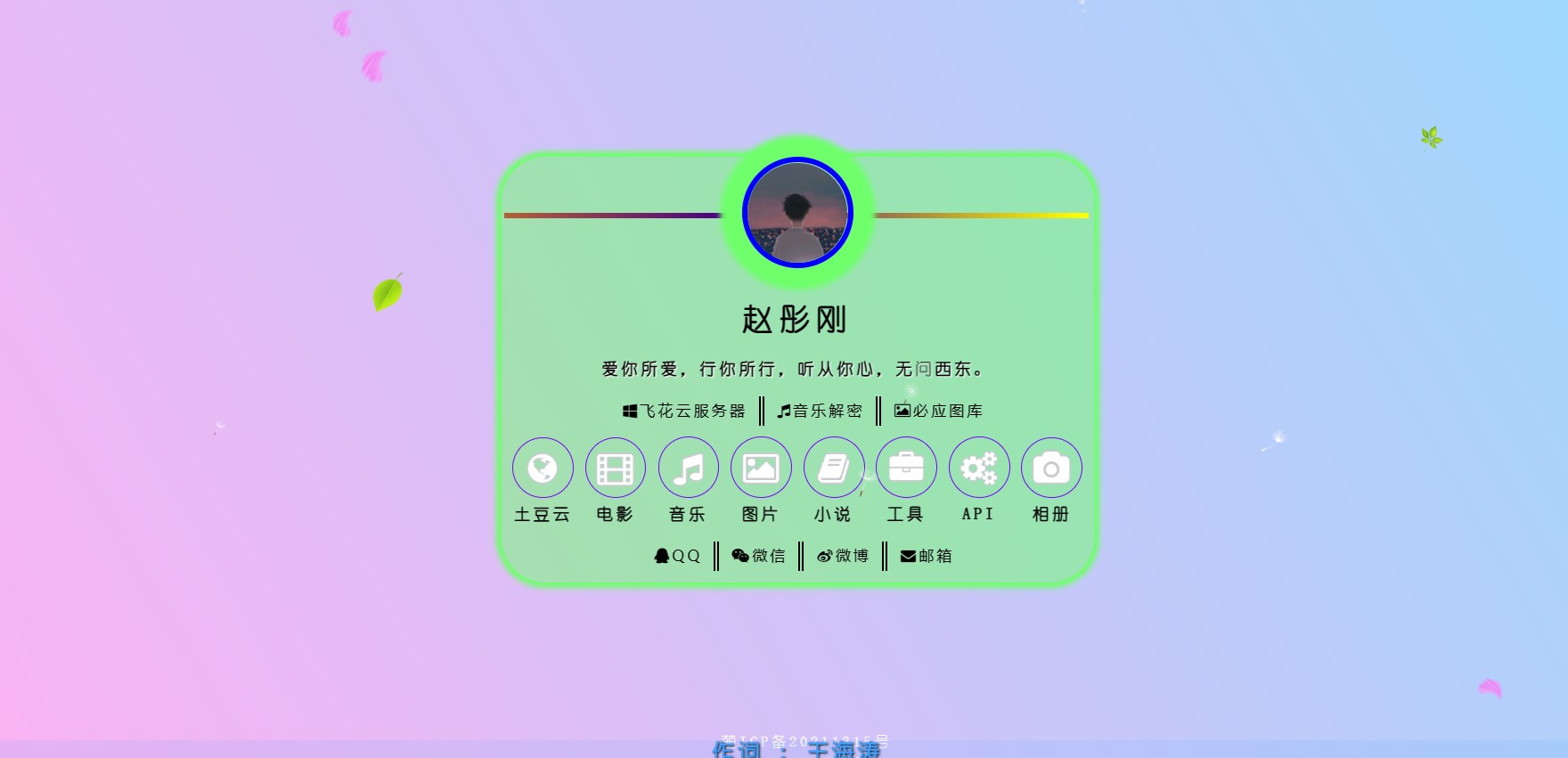Open the 电影 film icon
Screen dimensions: 1568x758
point(615,468)
